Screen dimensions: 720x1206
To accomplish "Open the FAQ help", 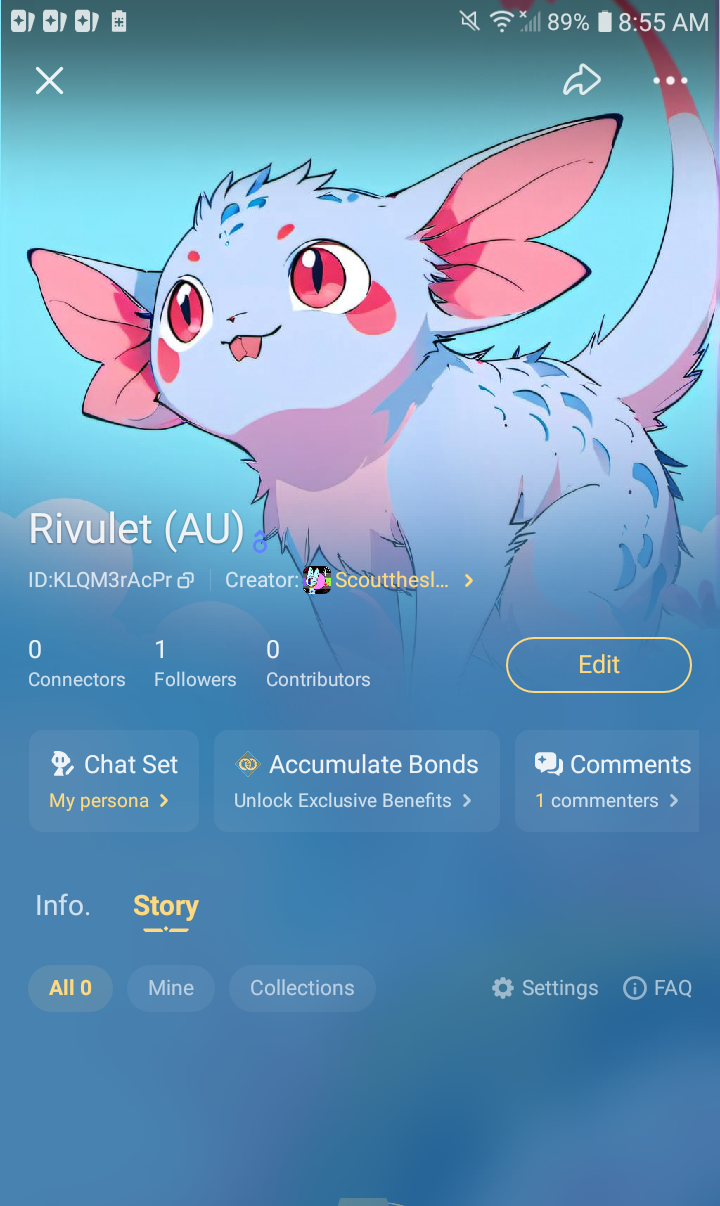I will [x=657, y=988].
